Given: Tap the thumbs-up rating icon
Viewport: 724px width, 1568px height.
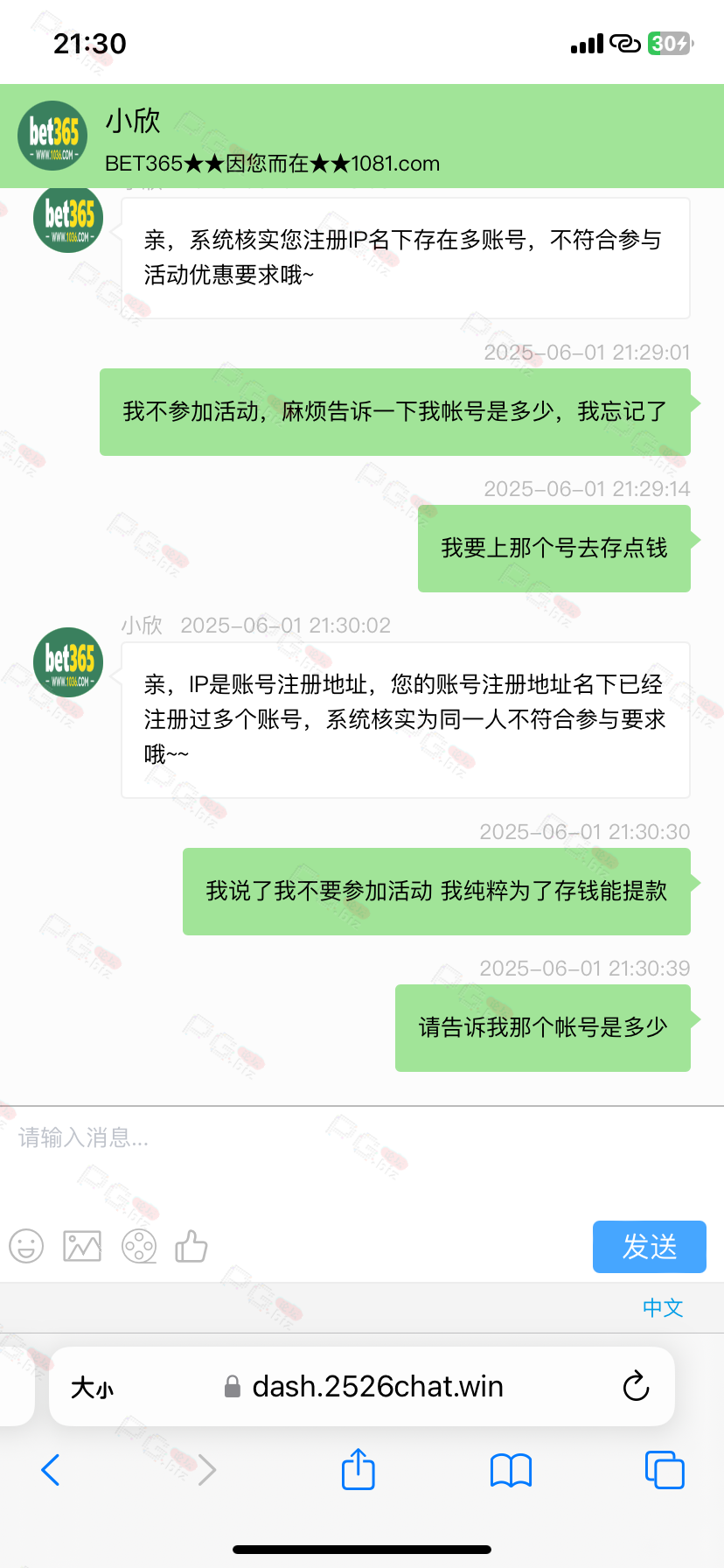Looking at the screenshot, I should pyautogui.click(x=191, y=1245).
